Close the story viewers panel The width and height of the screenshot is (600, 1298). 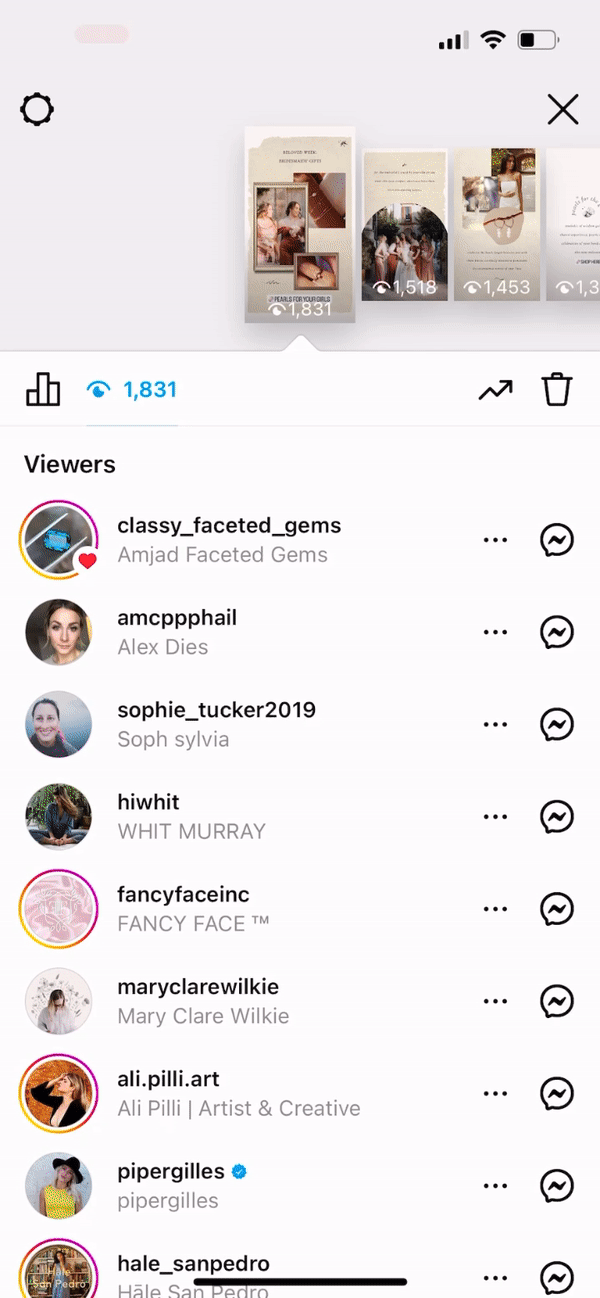pyautogui.click(x=563, y=109)
